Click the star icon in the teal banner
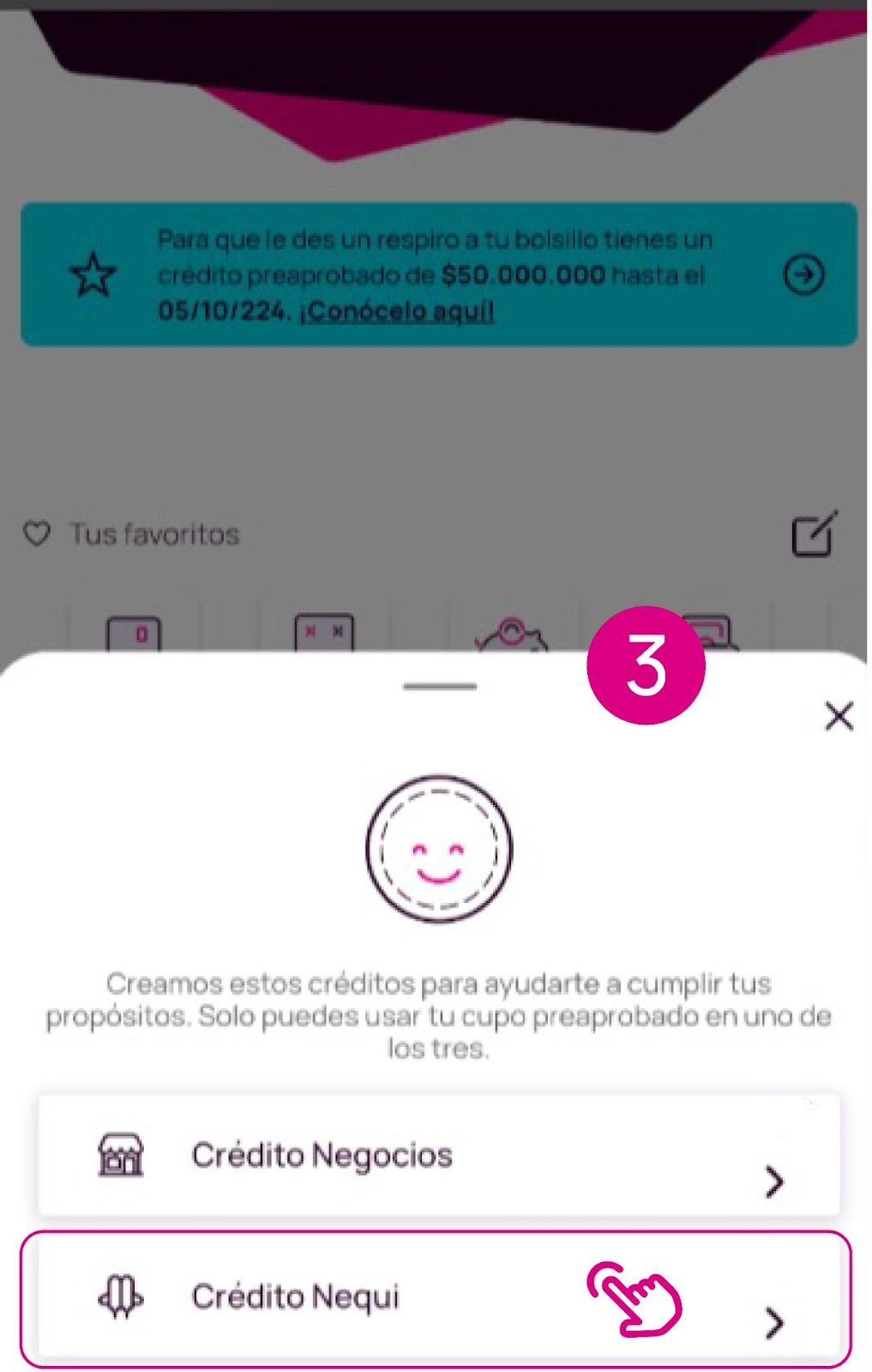This screenshot has width=872, height=1372. (94, 274)
